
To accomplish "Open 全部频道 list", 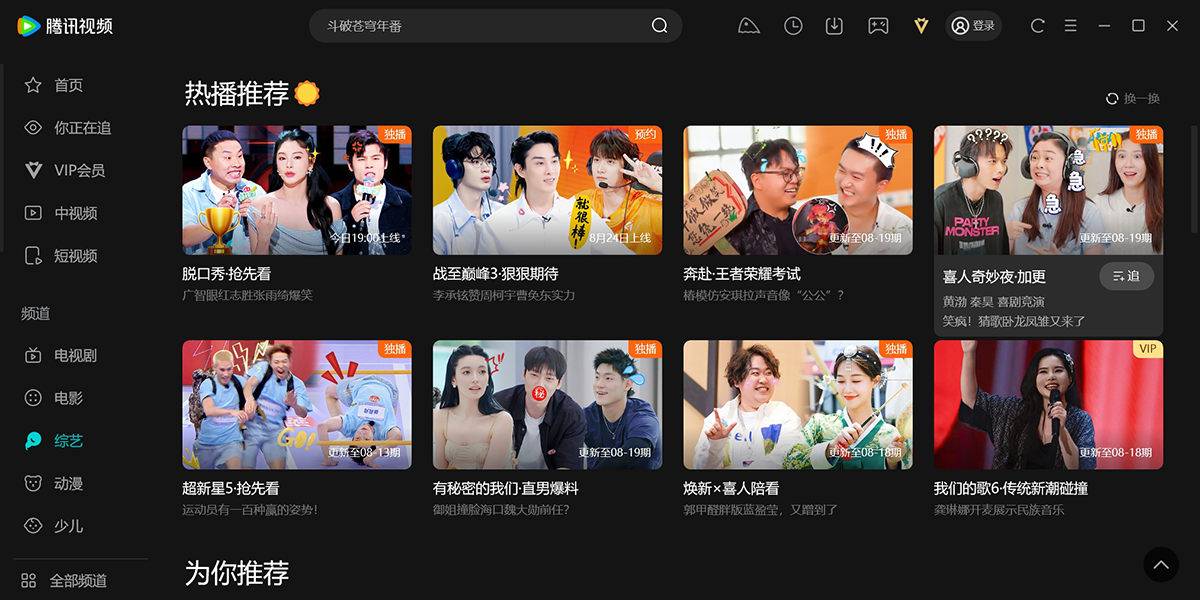I will tap(78, 581).
